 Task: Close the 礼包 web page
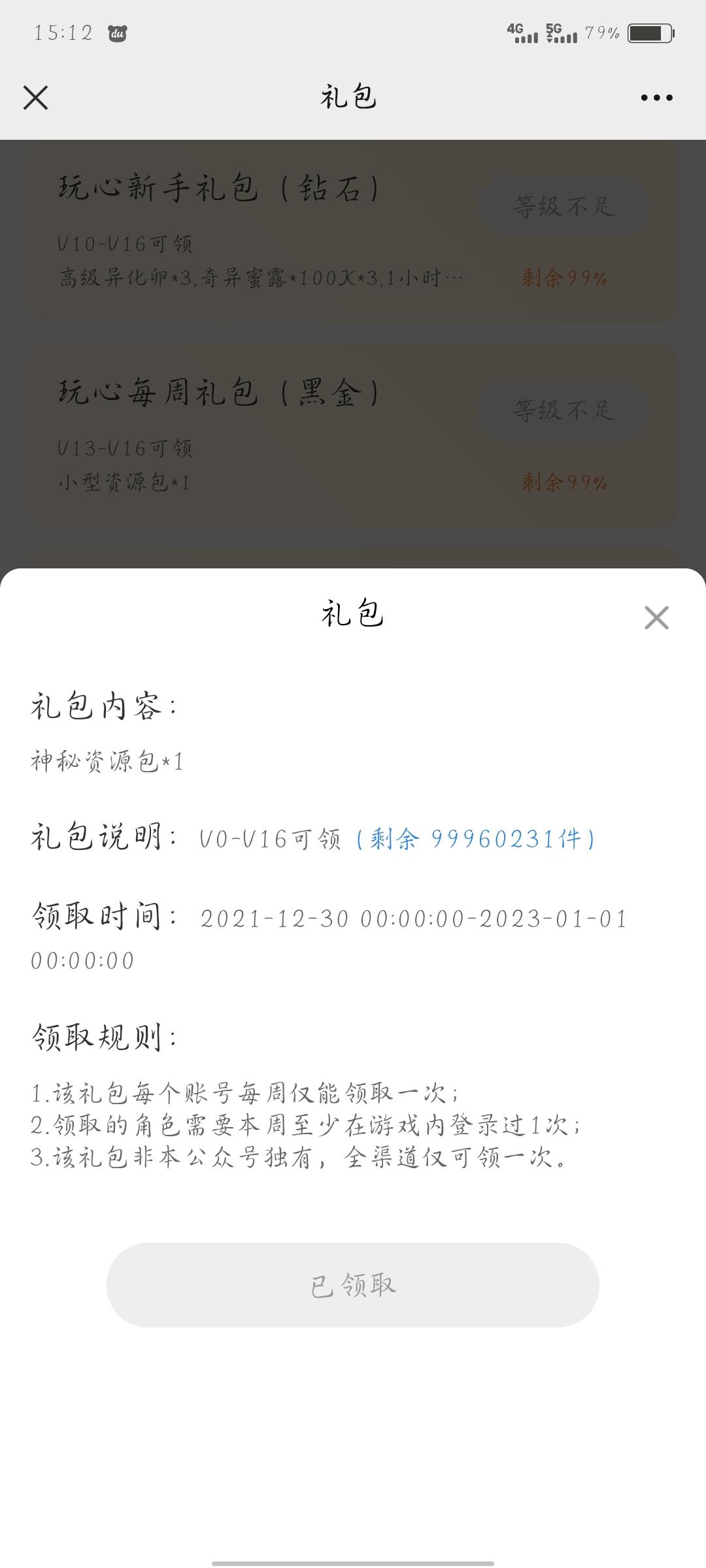36,97
